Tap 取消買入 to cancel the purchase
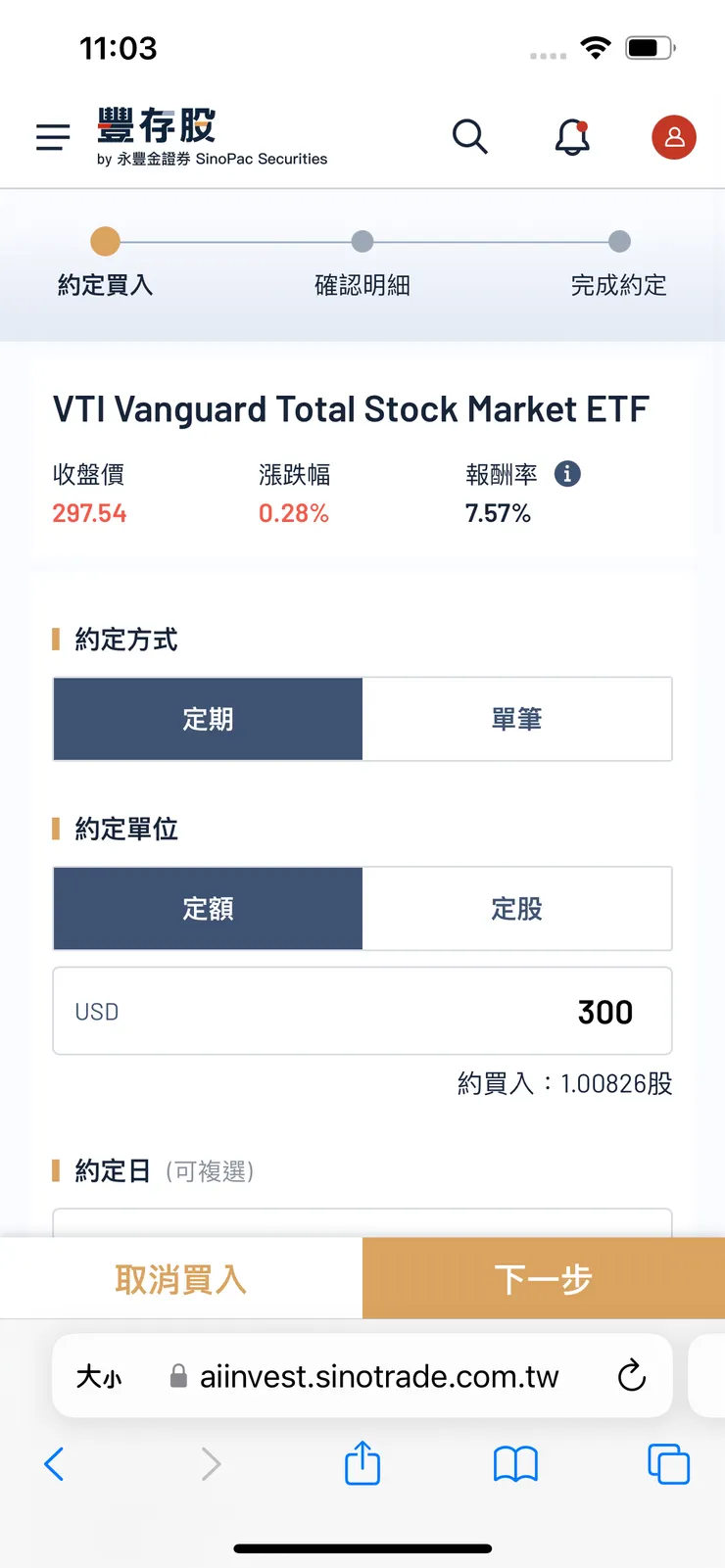Image resolution: width=725 pixels, height=1568 pixels. tap(181, 1278)
